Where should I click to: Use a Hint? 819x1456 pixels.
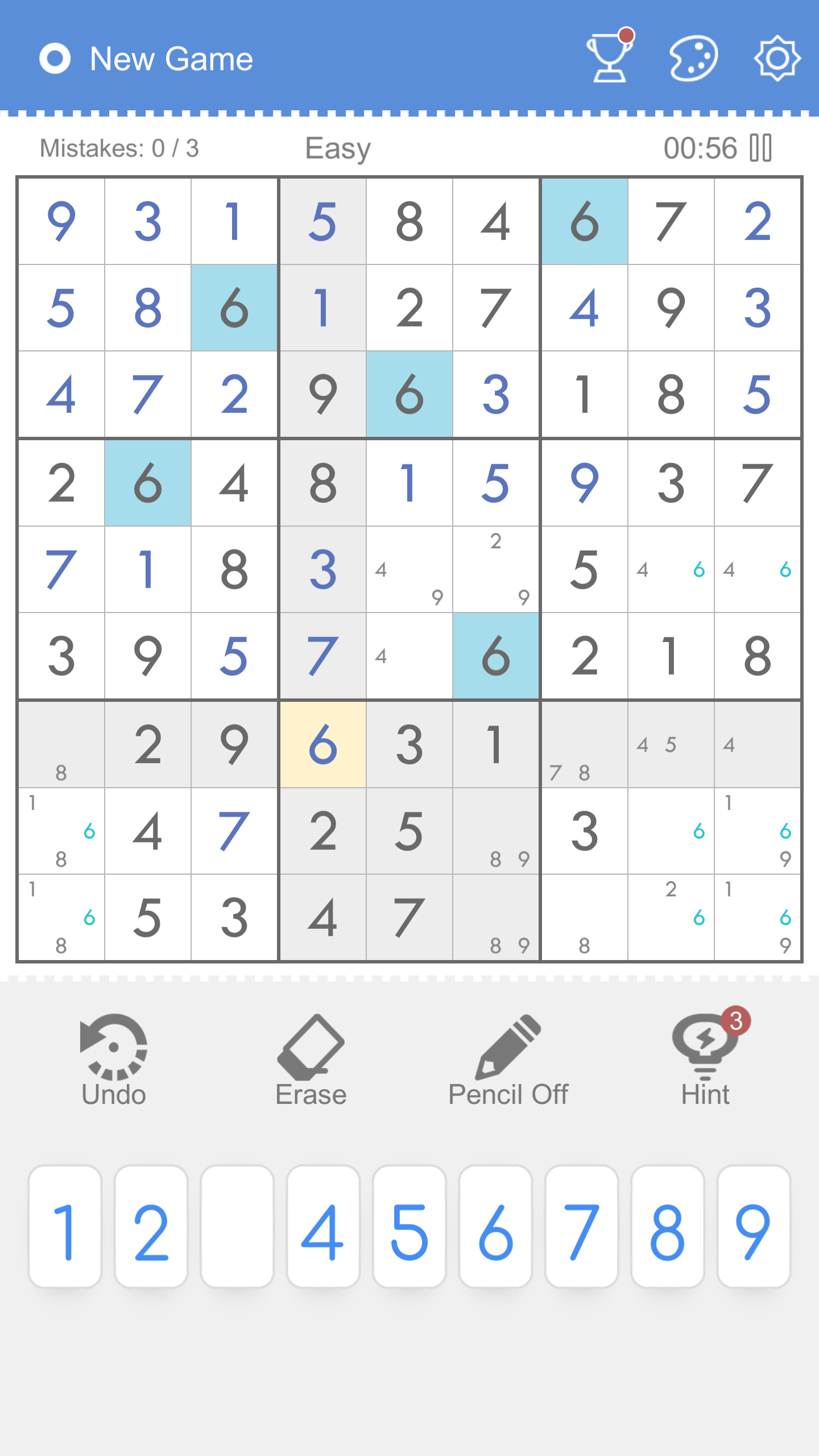(705, 1061)
